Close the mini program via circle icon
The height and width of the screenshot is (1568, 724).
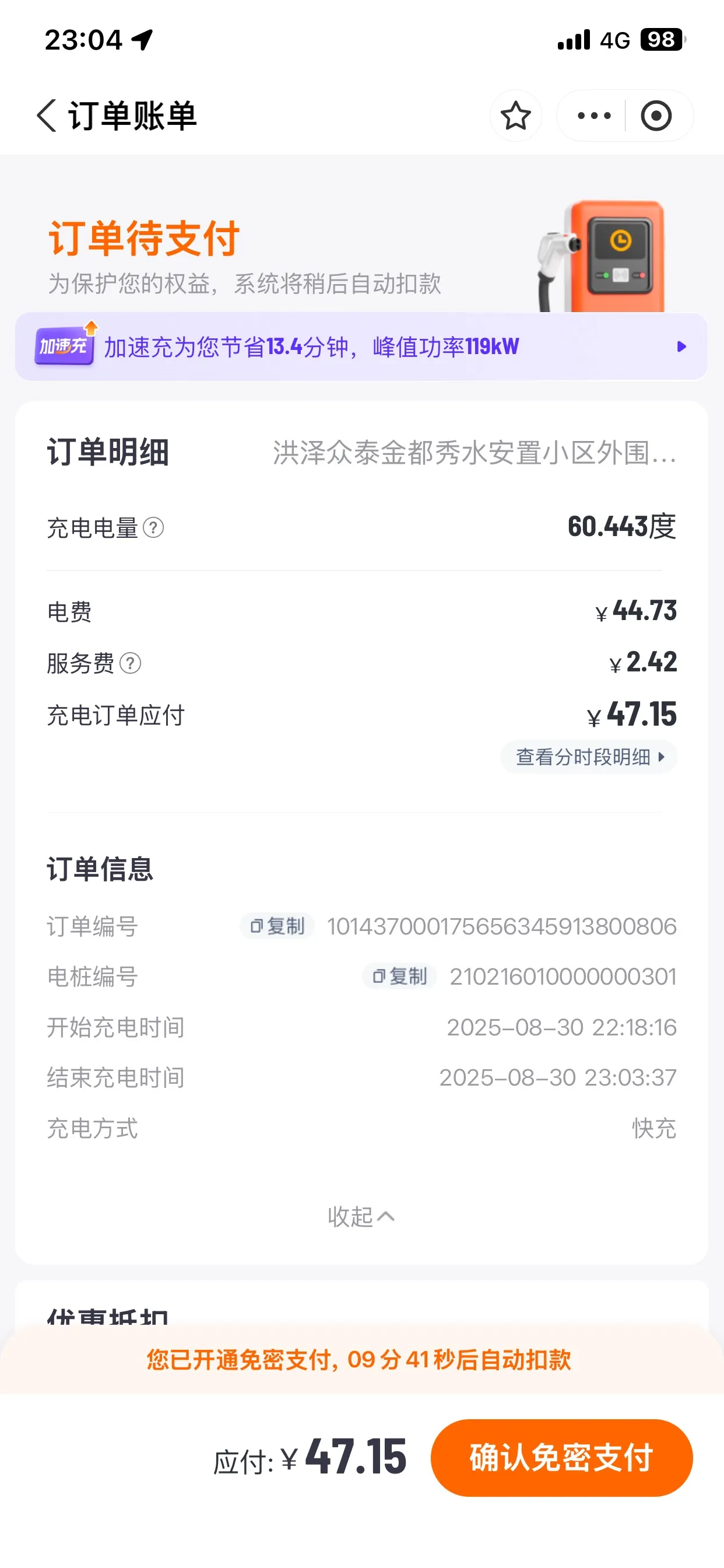click(656, 116)
